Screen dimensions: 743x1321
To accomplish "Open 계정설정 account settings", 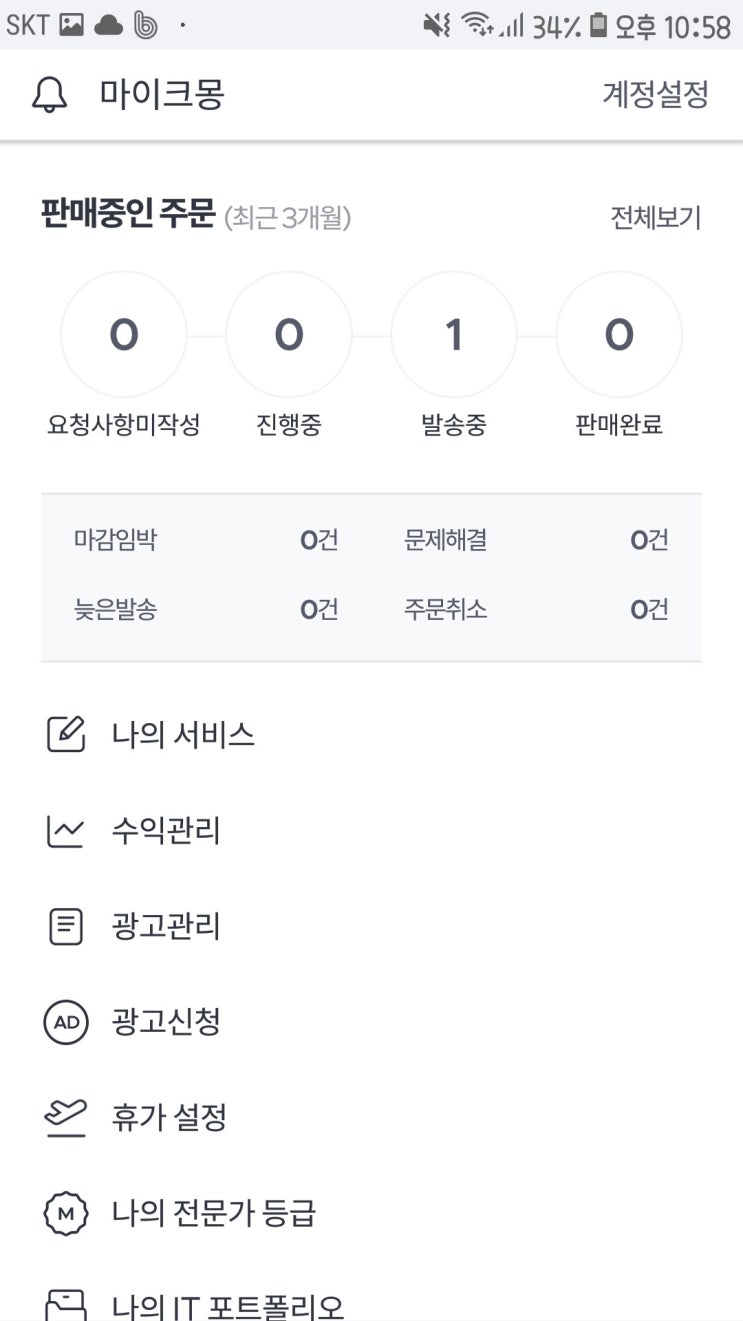I will 655,95.
